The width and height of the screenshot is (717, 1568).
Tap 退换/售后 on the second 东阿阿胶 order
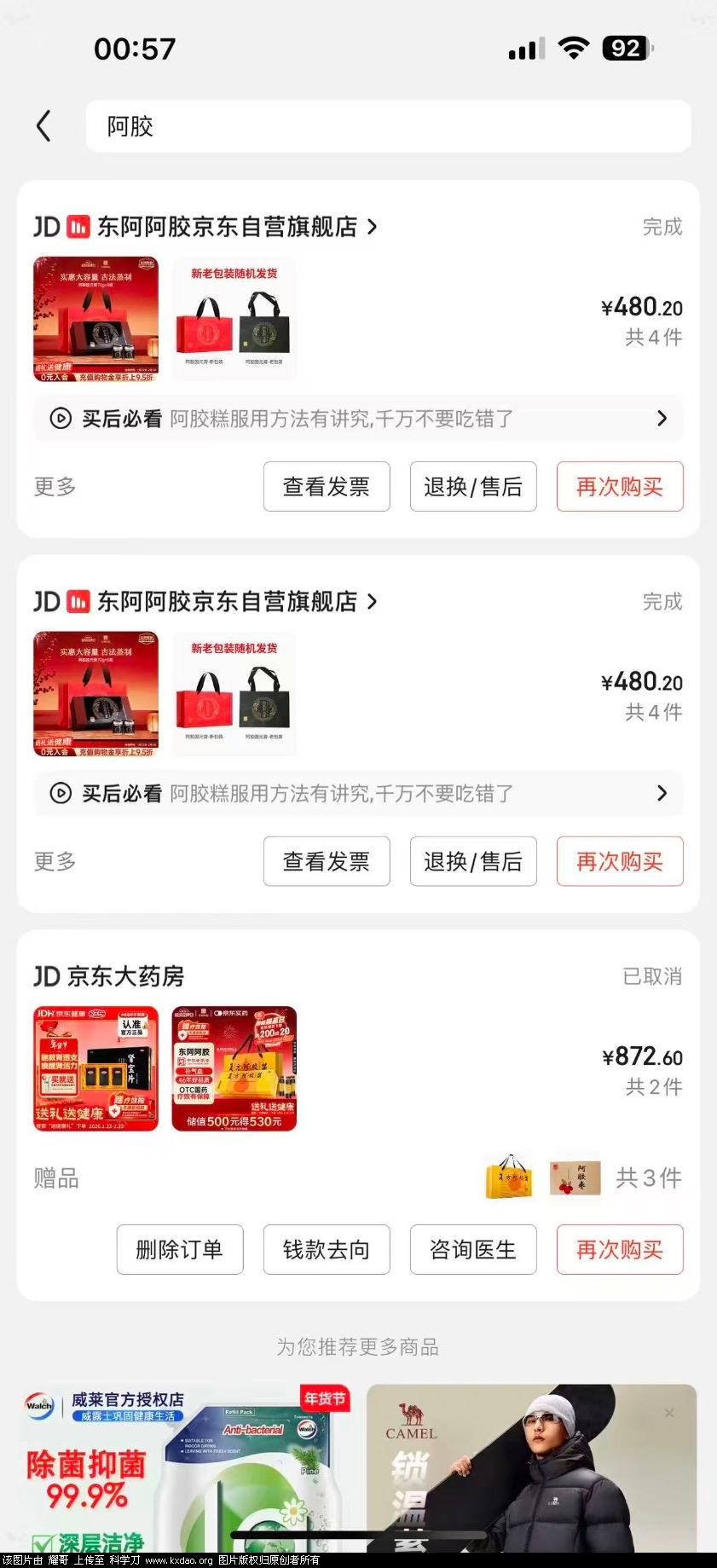click(473, 862)
